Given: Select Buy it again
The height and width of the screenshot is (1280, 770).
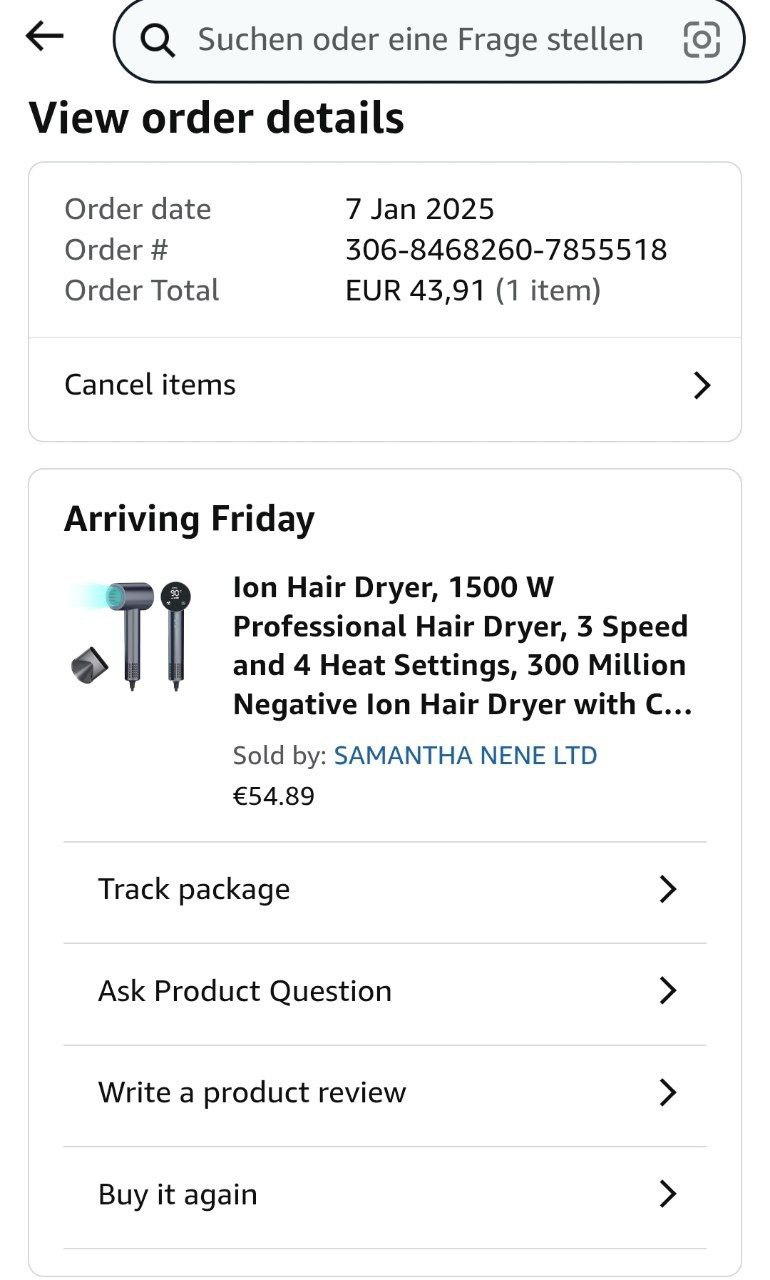Looking at the screenshot, I should (385, 1195).
